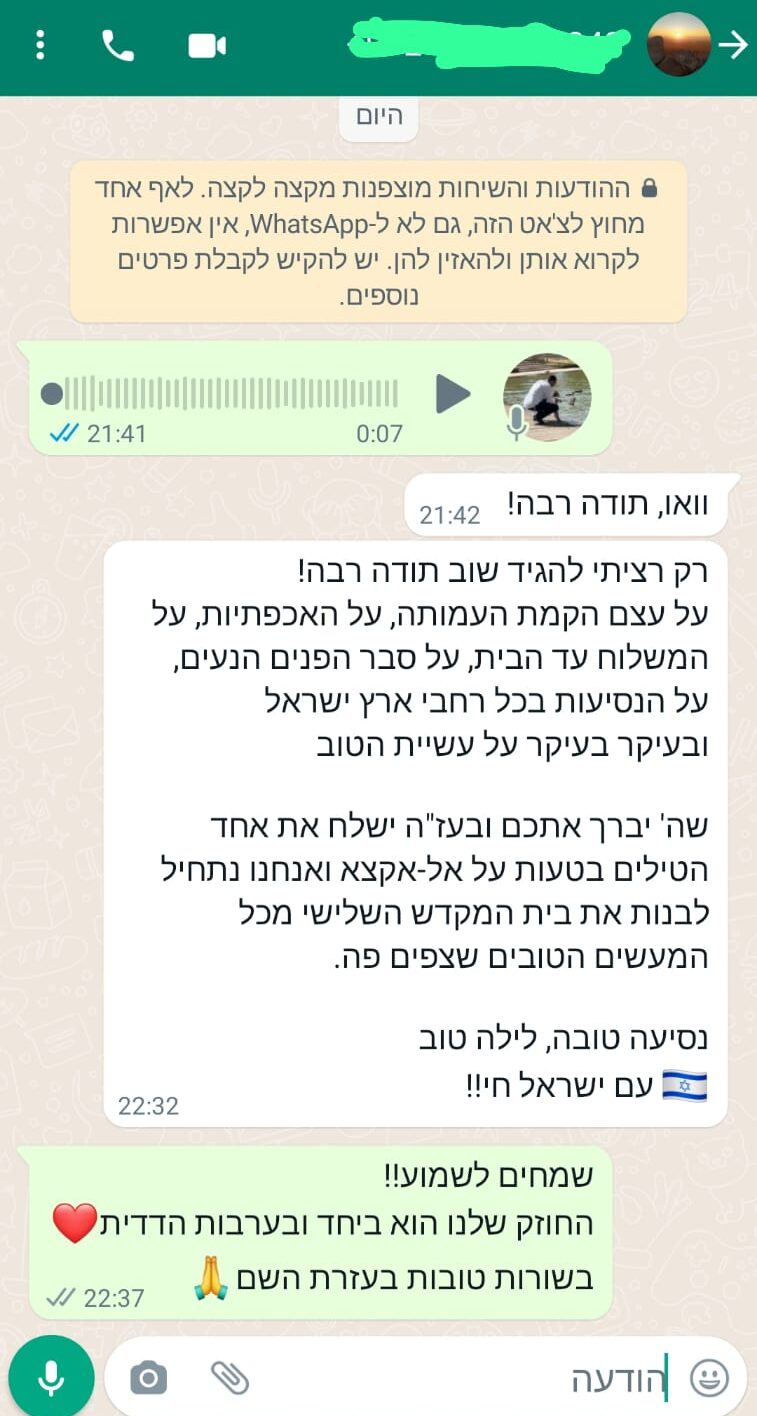The width and height of the screenshot is (757, 1416).
Task: Go back using the arrow
Action: coord(735,45)
